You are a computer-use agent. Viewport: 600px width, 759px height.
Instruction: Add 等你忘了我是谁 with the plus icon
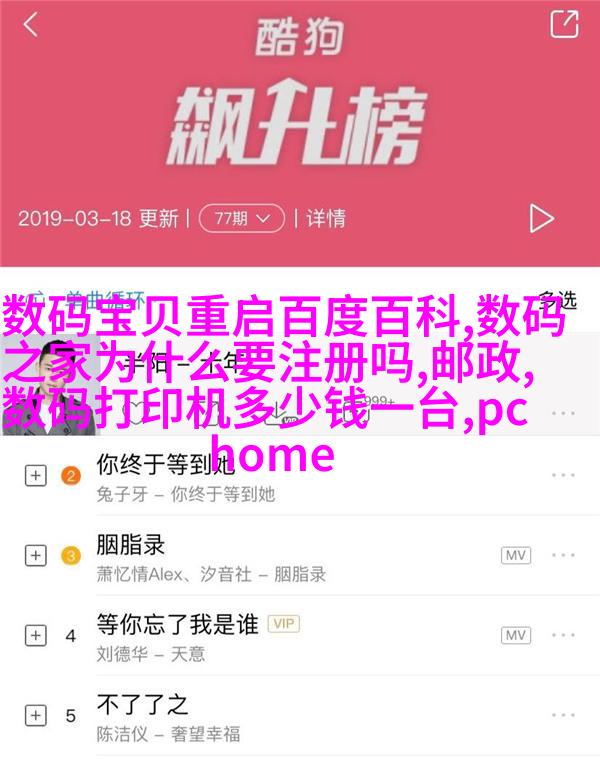tap(35, 635)
